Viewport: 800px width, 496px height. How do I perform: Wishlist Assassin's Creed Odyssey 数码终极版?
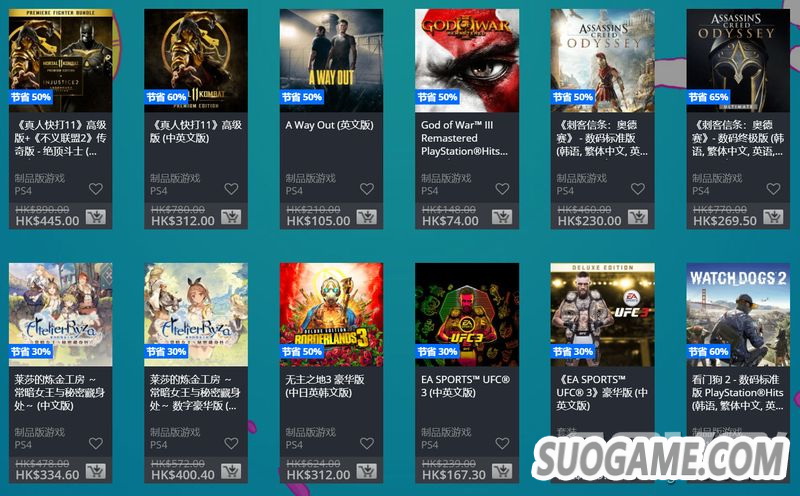pyautogui.click(x=773, y=189)
